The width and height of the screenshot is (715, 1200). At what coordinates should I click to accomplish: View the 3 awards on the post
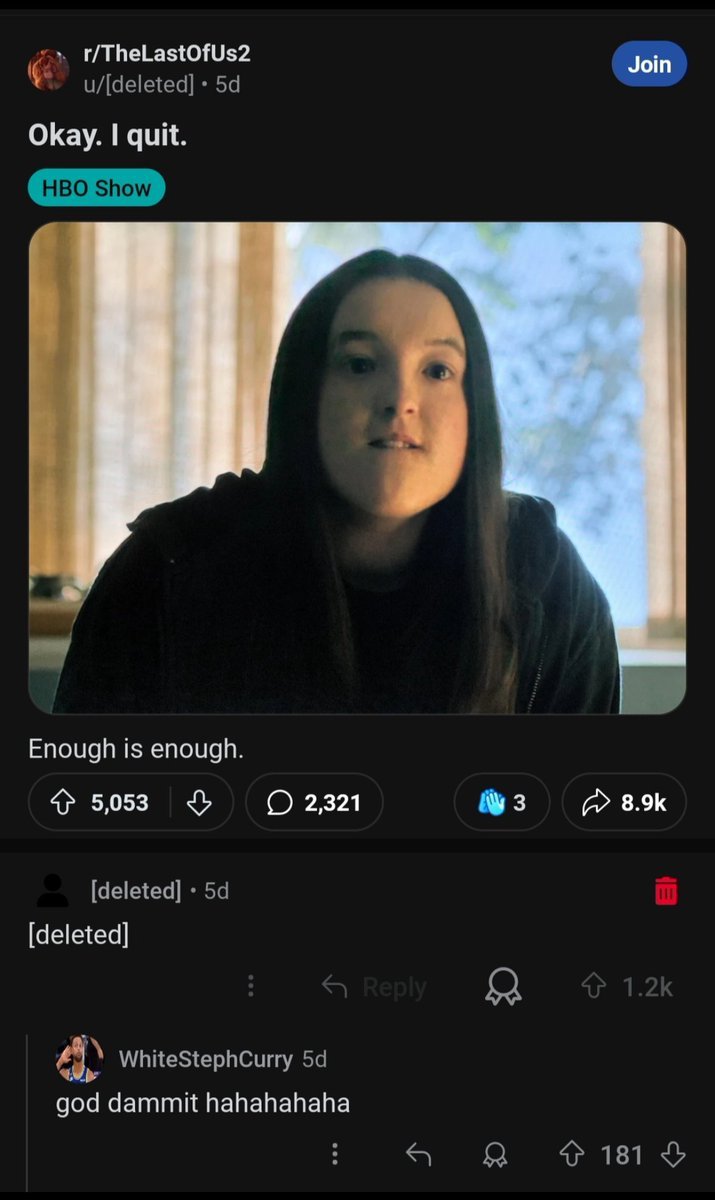click(x=501, y=802)
